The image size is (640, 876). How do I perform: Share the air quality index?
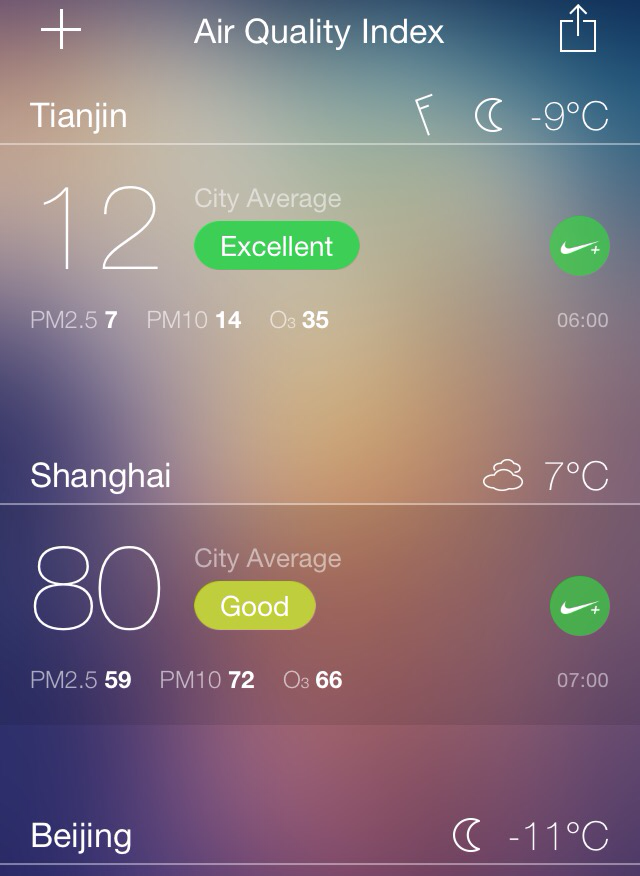tap(577, 30)
